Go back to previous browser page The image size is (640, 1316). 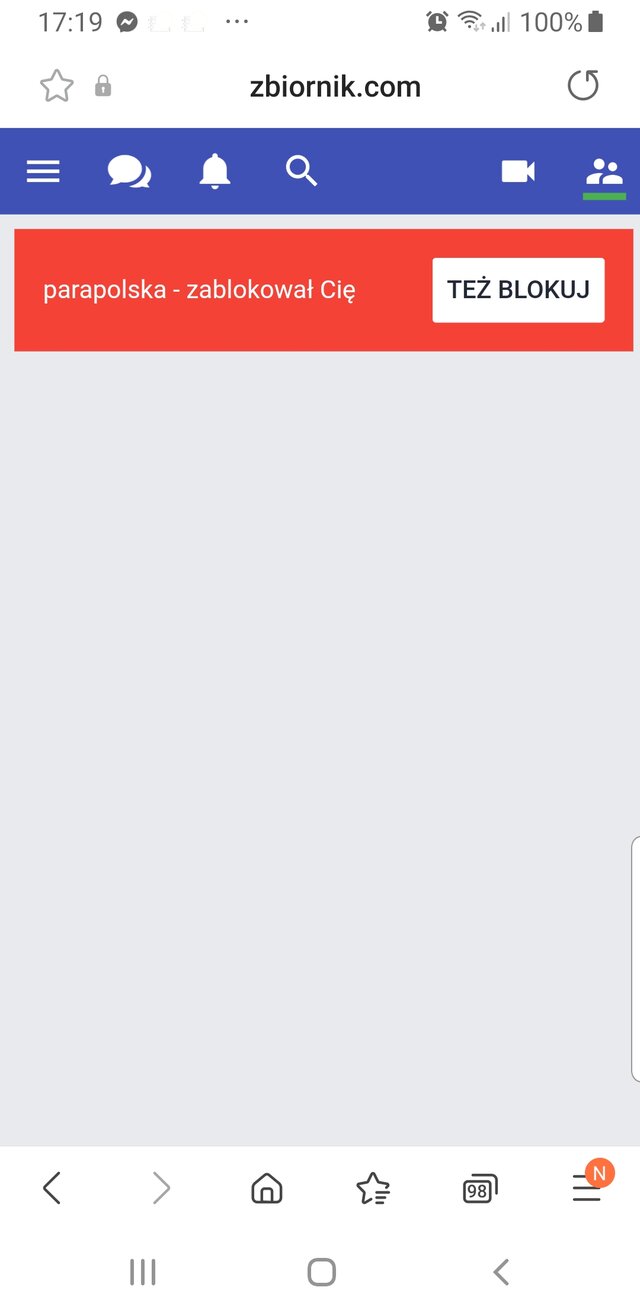click(52, 1188)
